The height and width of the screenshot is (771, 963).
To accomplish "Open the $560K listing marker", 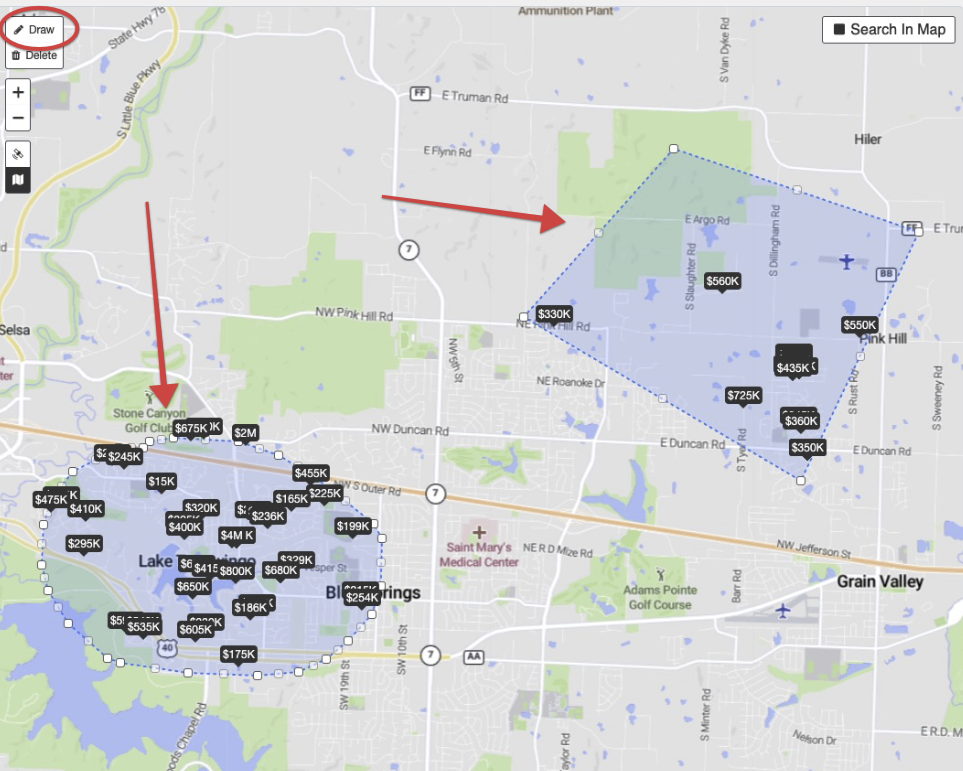I will [x=723, y=281].
